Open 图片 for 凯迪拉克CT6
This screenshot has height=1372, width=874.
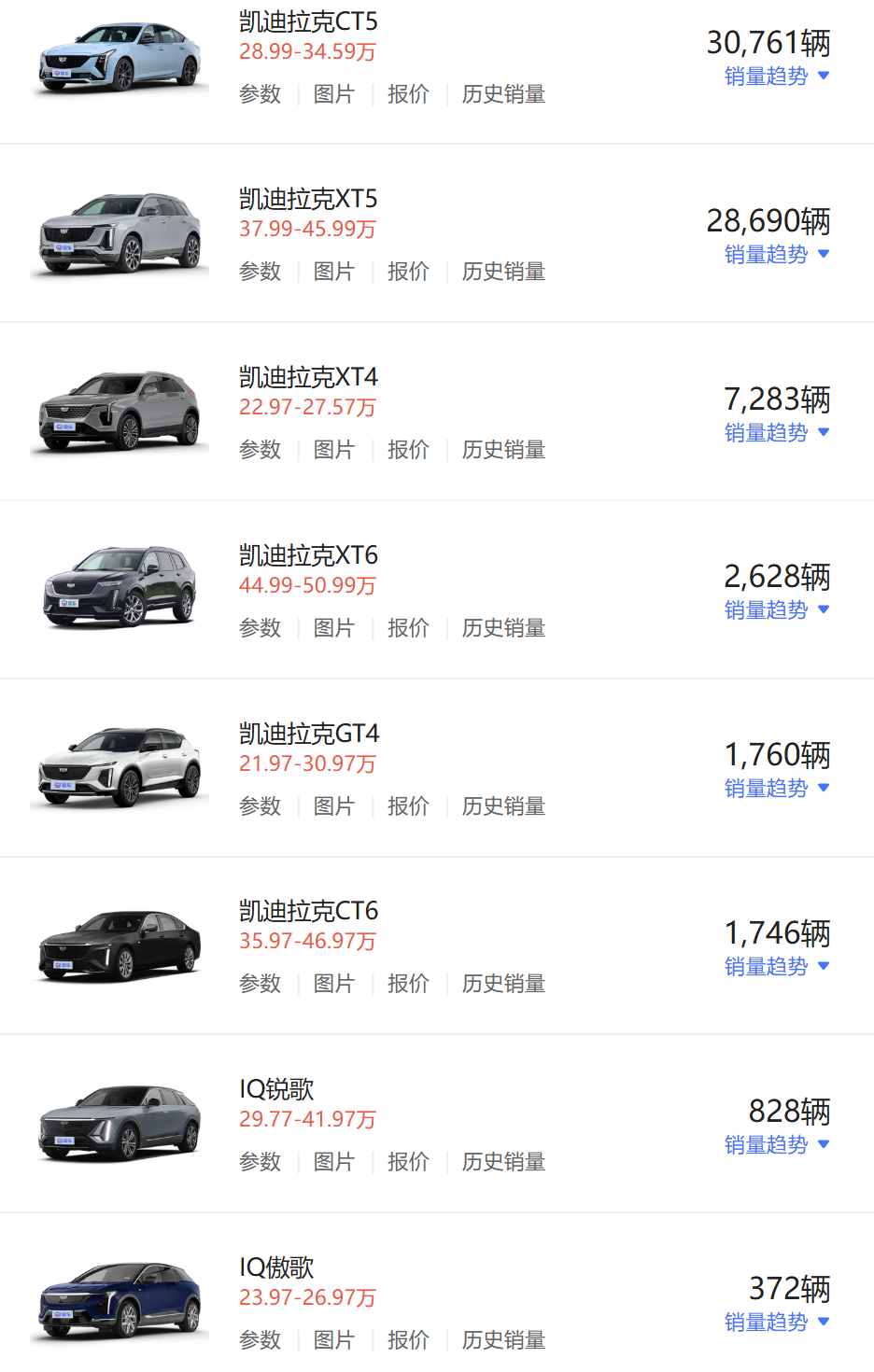tap(333, 984)
